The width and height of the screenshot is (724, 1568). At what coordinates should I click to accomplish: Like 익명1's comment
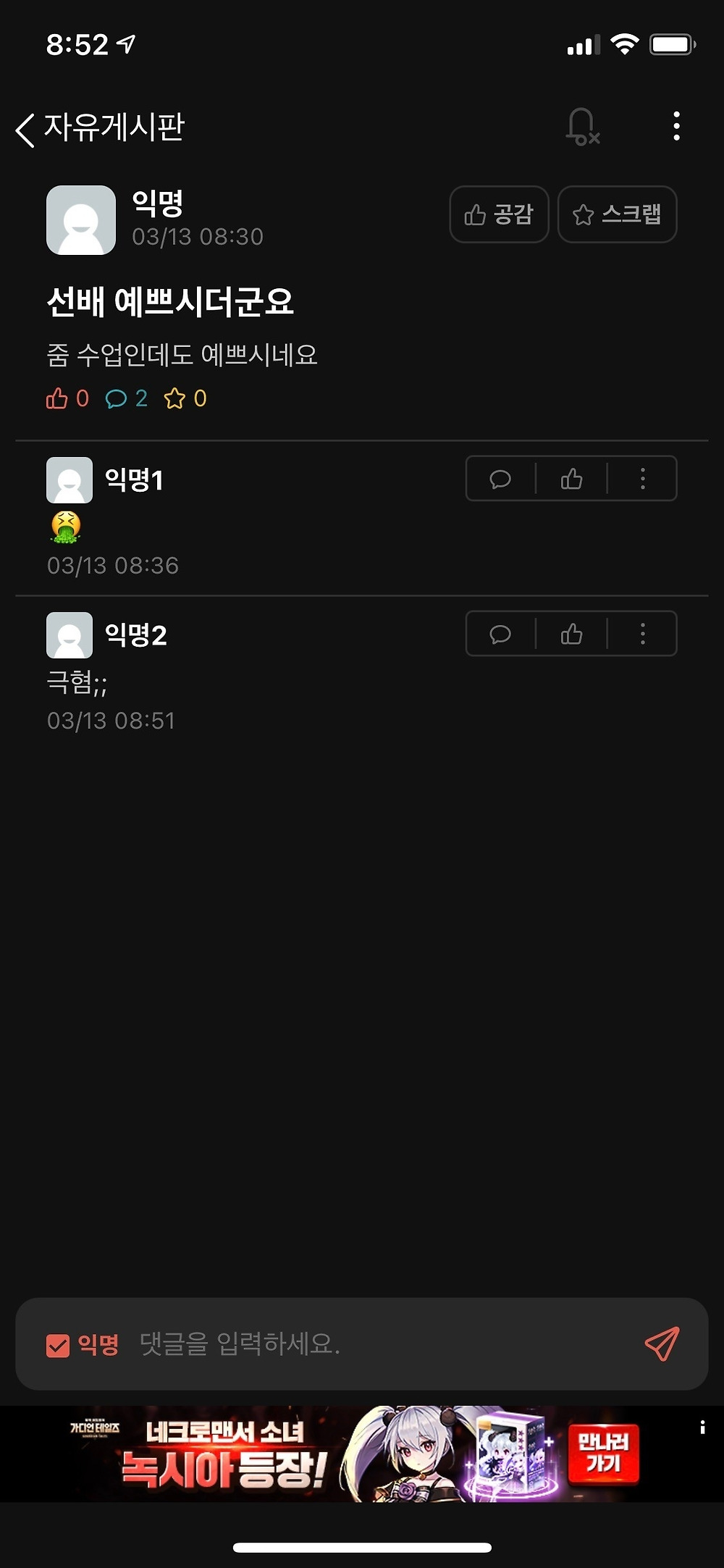click(571, 479)
